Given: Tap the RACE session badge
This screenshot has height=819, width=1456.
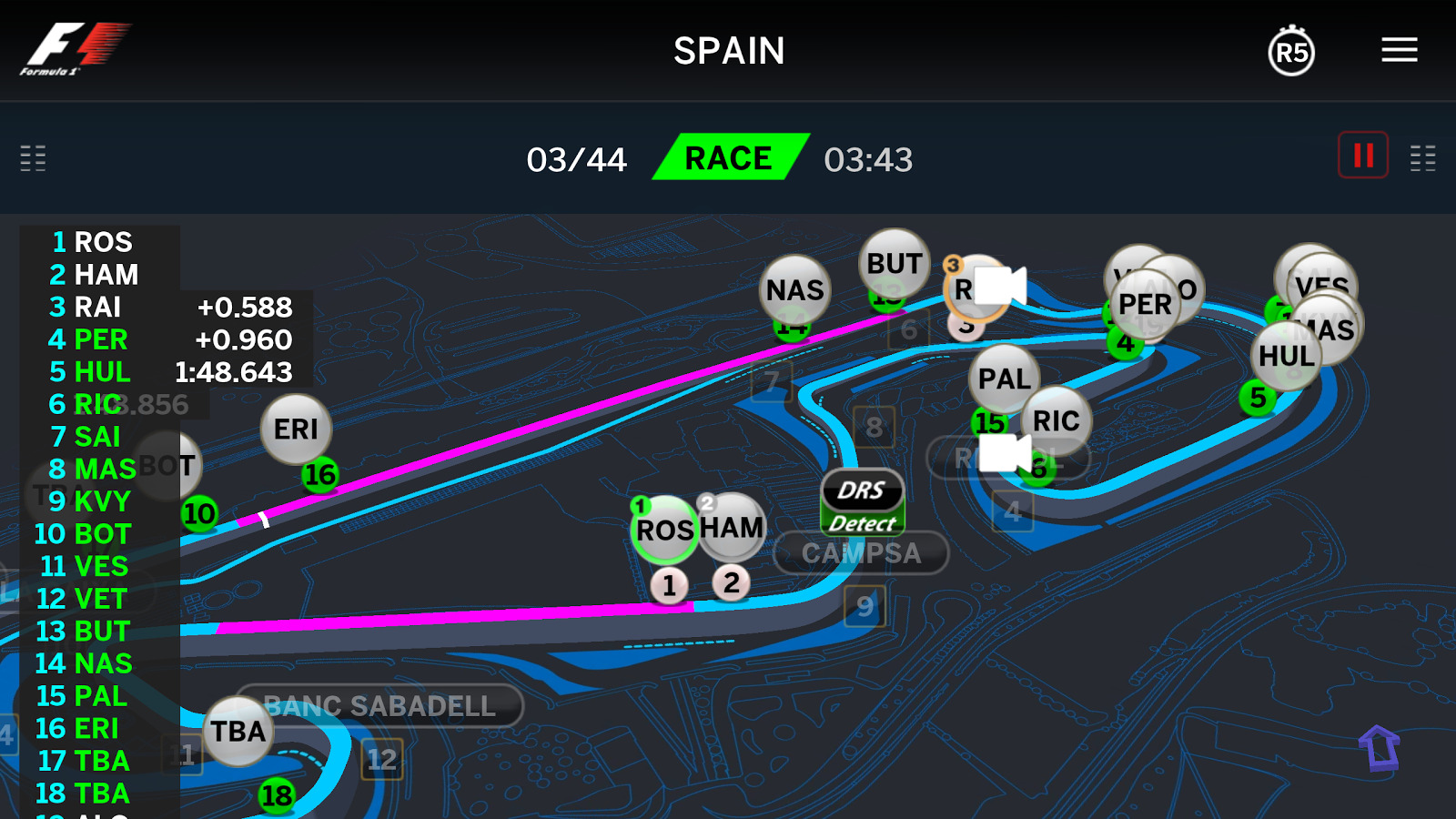Looking at the screenshot, I should pyautogui.click(x=729, y=157).
